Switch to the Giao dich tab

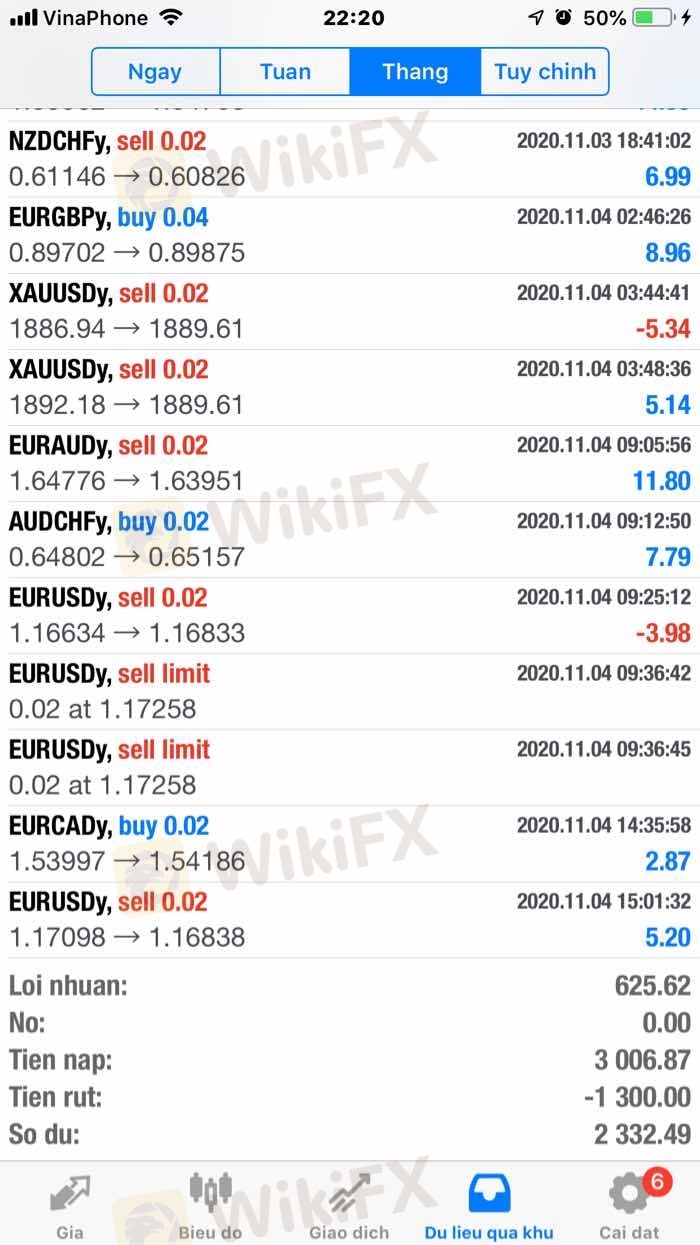coord(349,1205)
